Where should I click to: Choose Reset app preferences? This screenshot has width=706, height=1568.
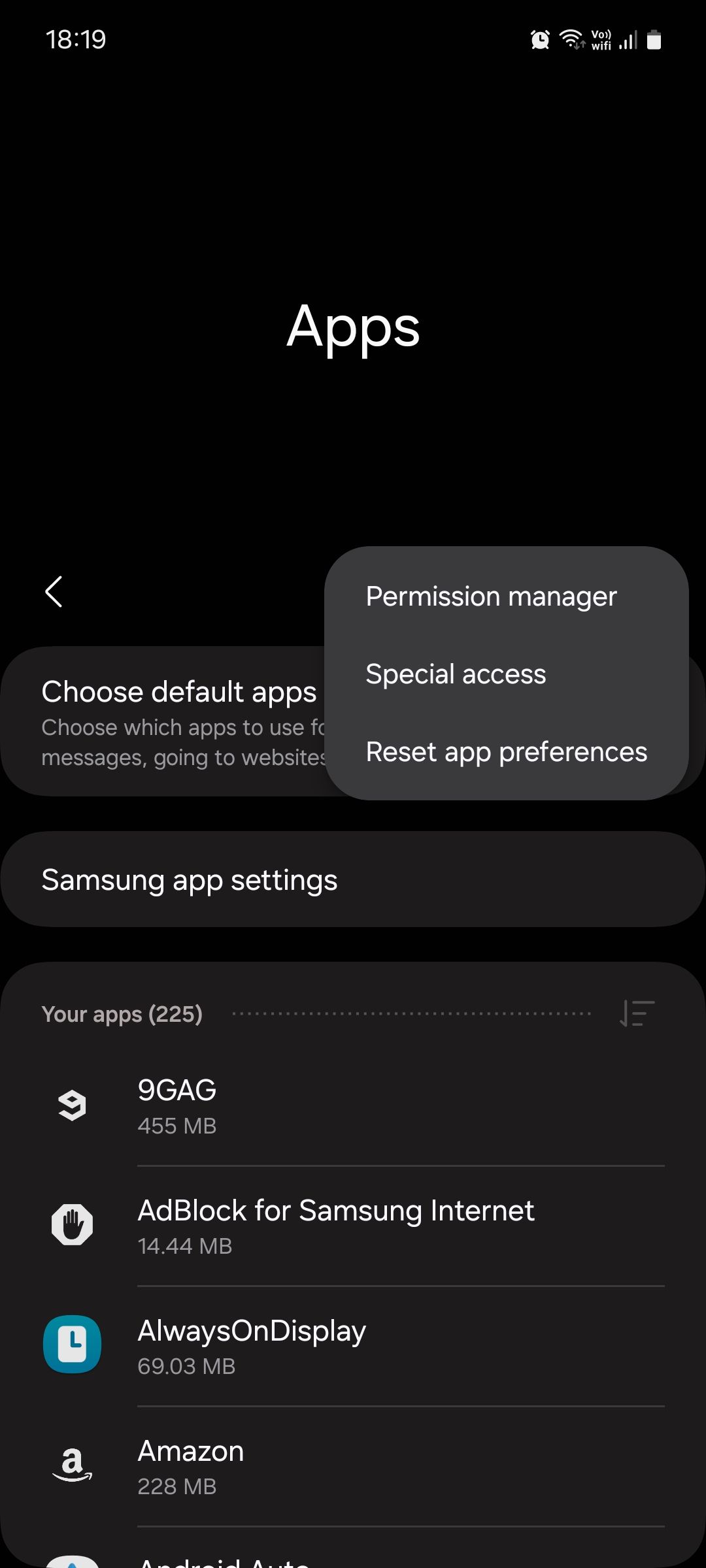point(507,751)
